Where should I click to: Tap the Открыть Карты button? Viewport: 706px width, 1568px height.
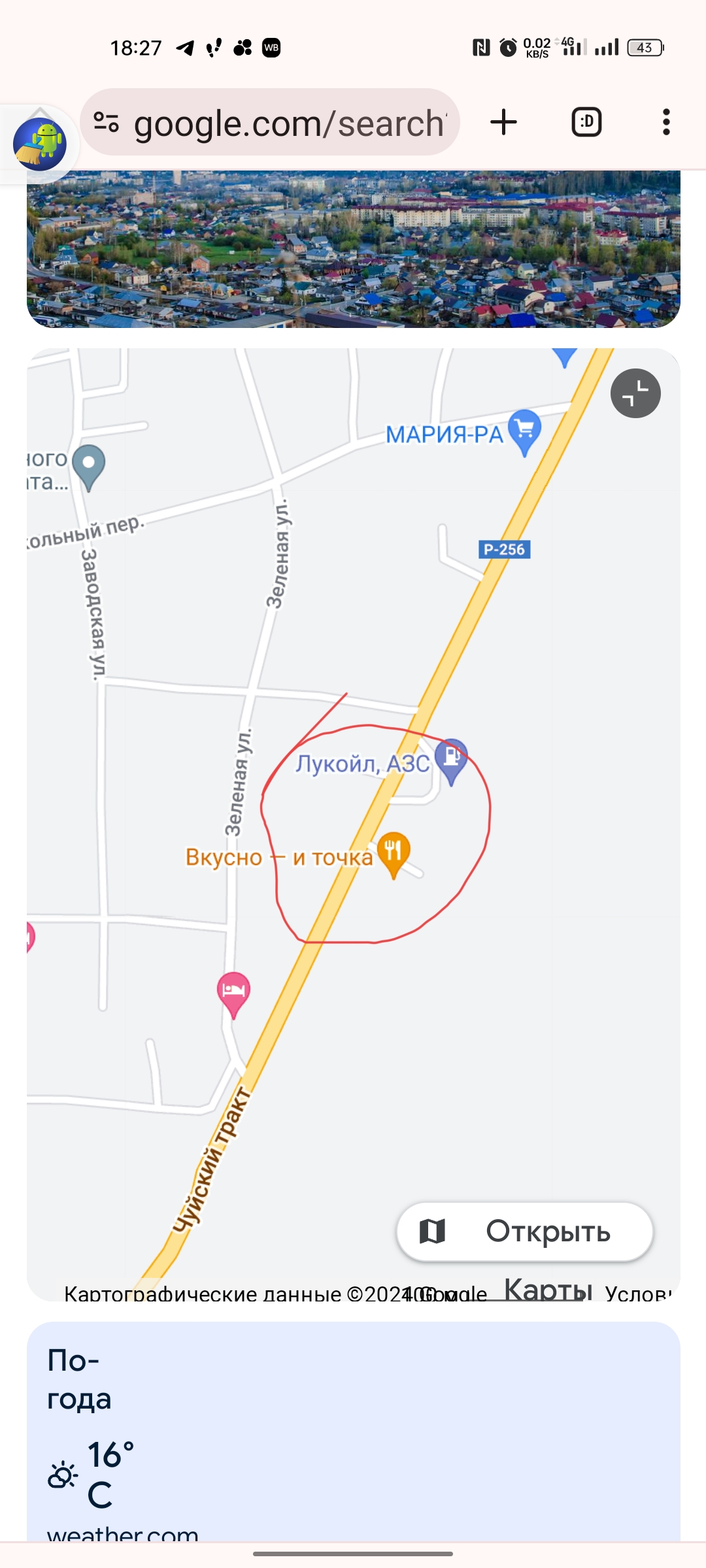click(x=524, y=1232)
